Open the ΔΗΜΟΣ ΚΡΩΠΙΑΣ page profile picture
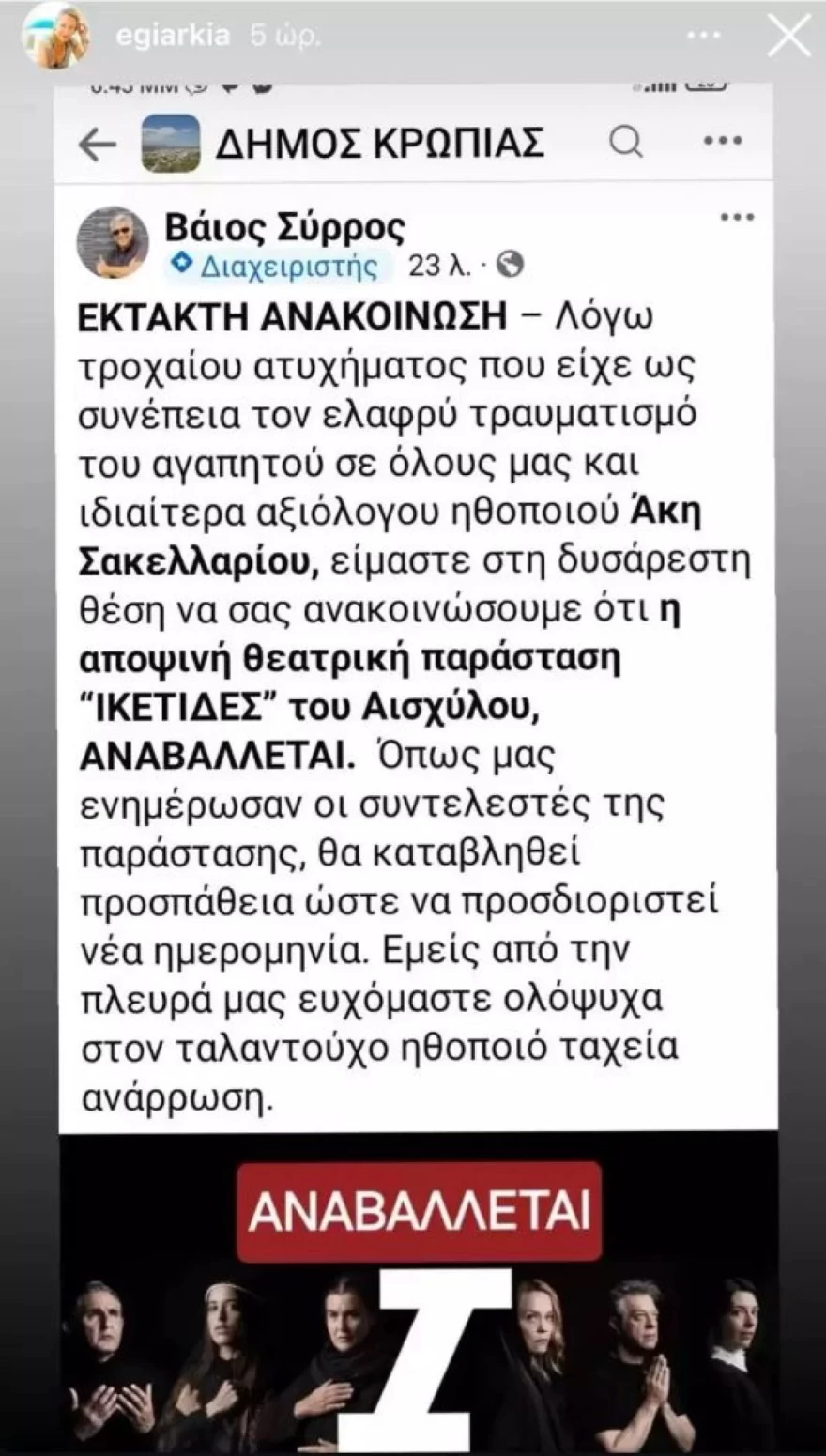The width and height of the screenshot is (826, 1456). (x=169, y=141)
